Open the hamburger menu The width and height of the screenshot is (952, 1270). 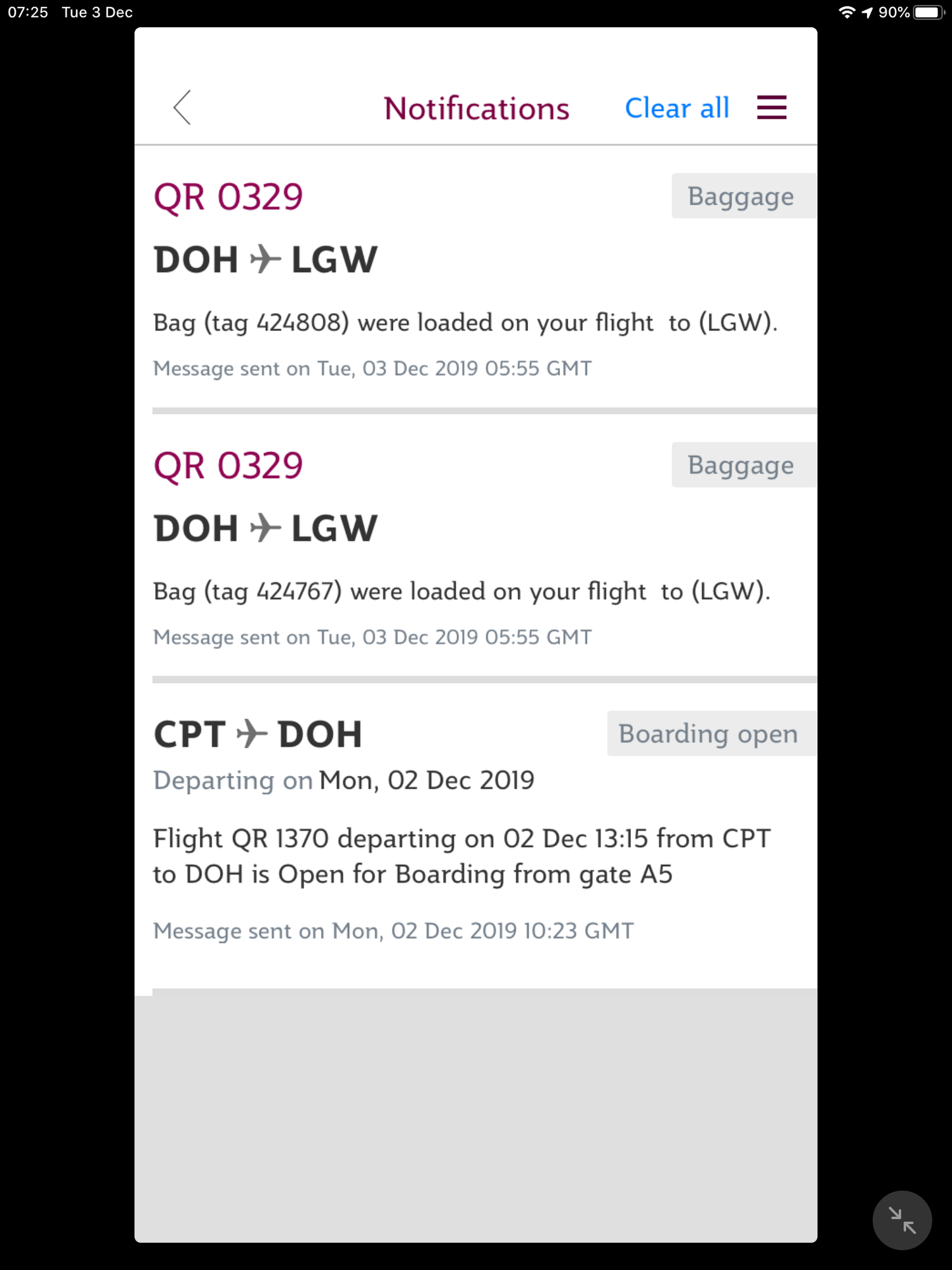(x=772, y=107)
